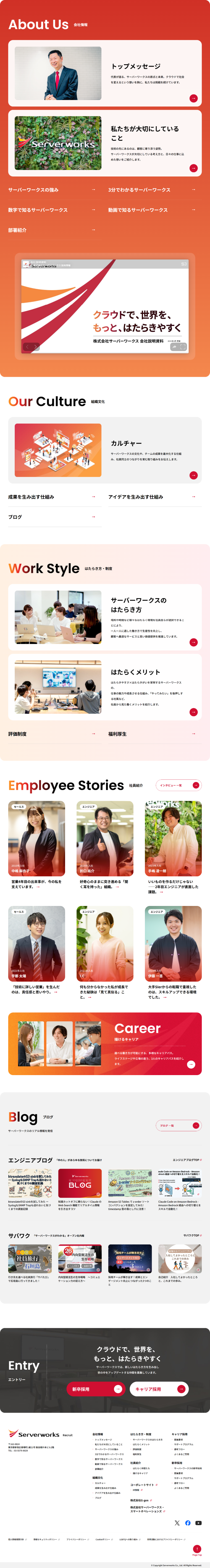
Task: Open the カルチャー card
Action: tap(105, 450)
